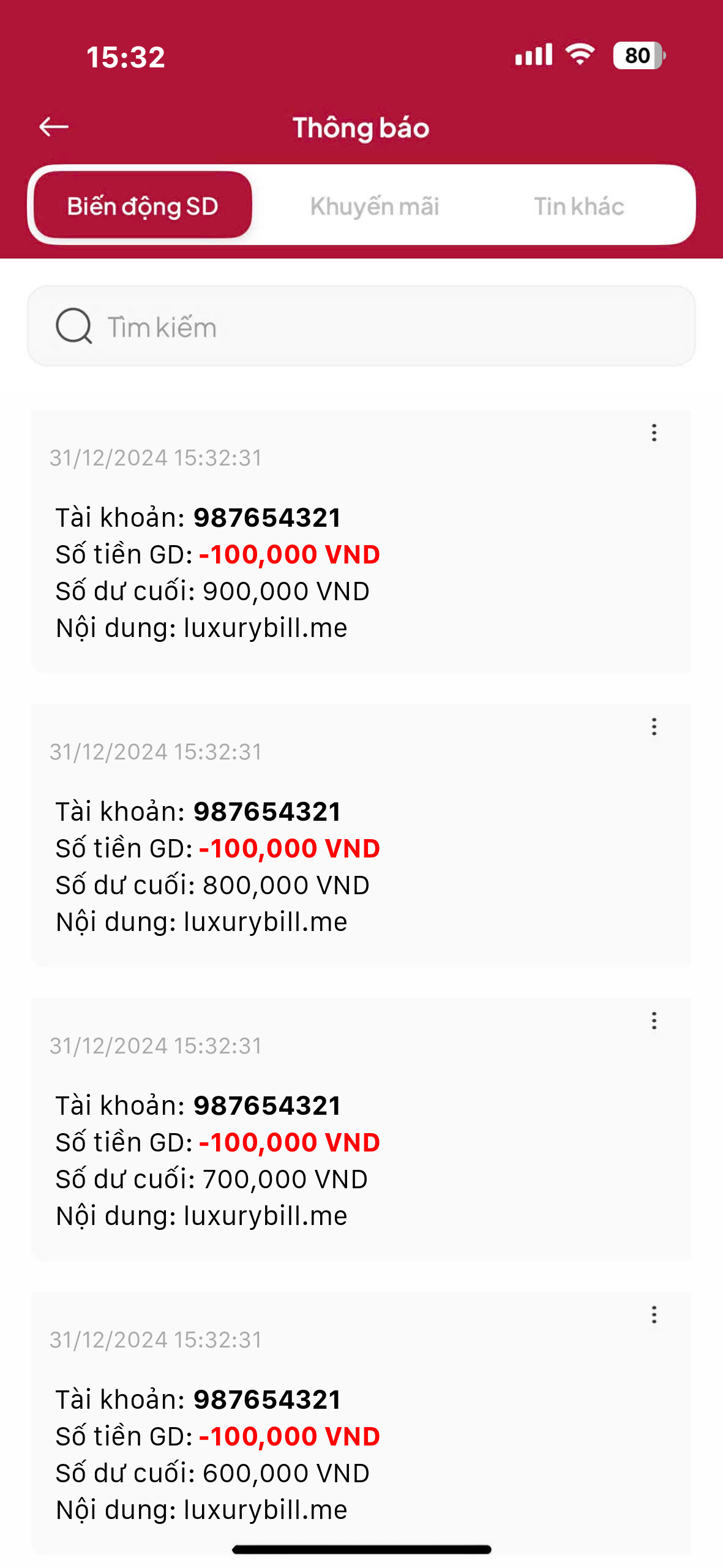
Task: Switch to the Tin khác tab
Action: click(579, 206)
